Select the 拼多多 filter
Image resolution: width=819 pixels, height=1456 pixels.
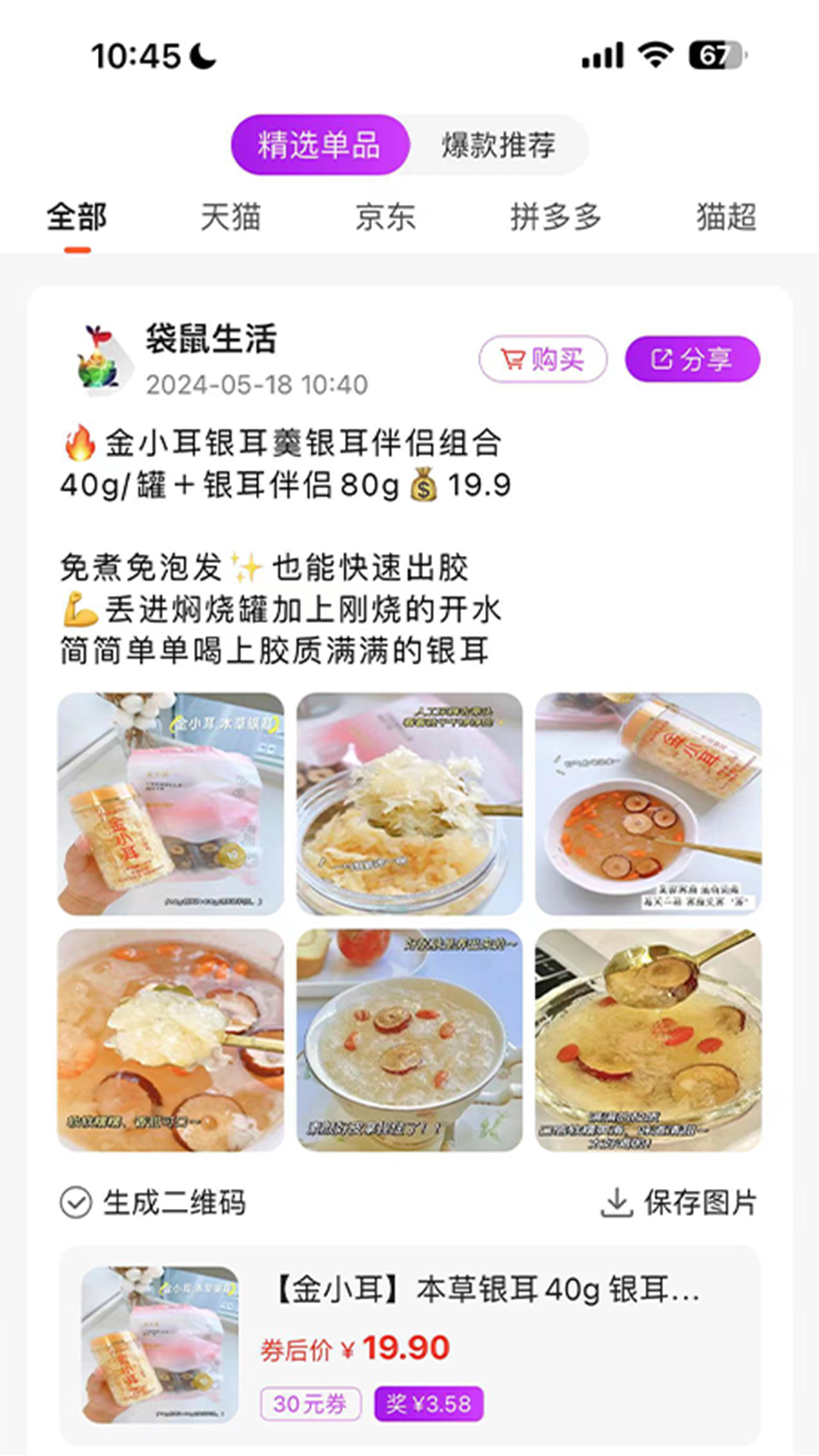tap(556, 218)
